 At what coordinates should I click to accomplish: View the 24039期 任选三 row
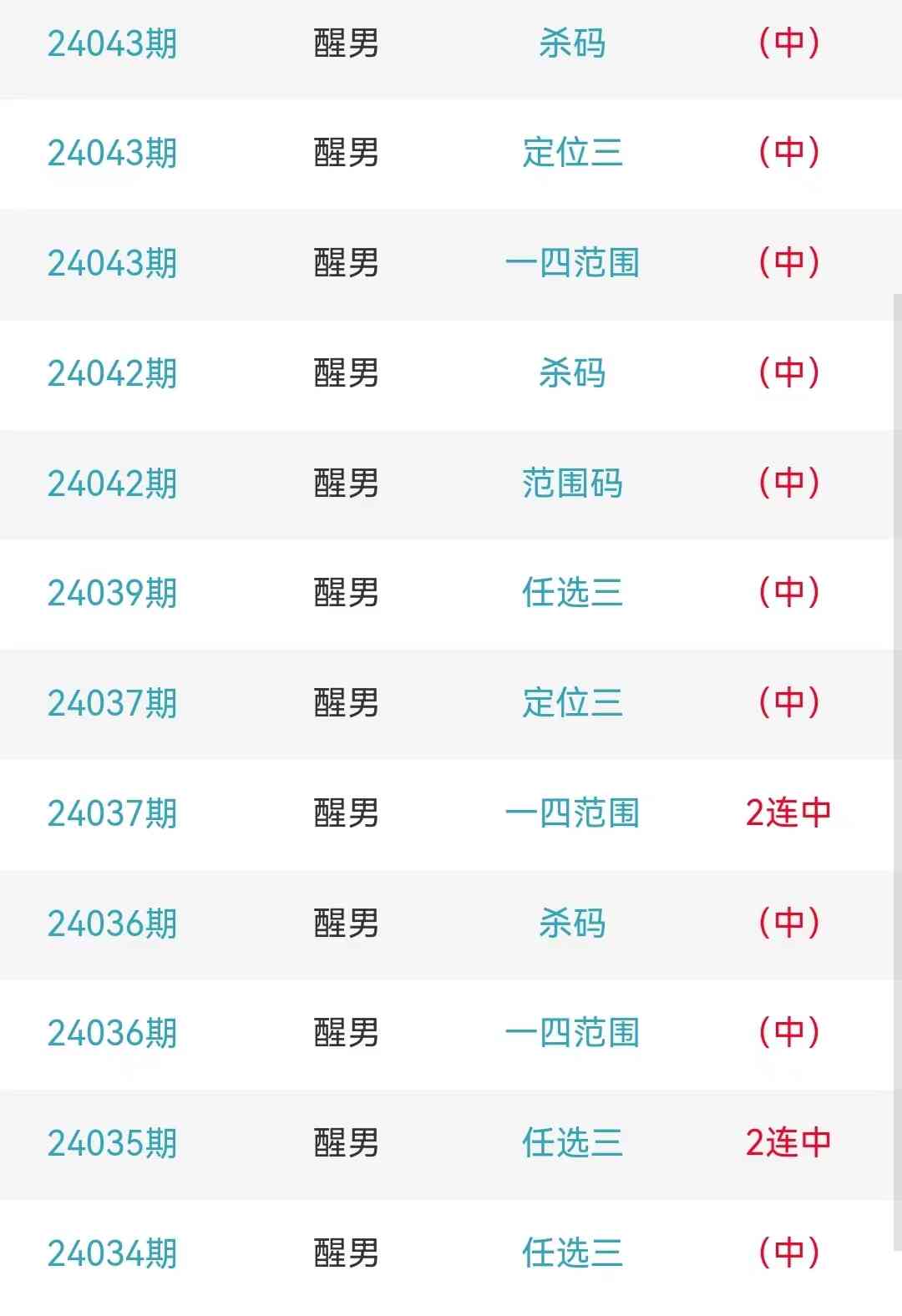click(x=572, y=593)
